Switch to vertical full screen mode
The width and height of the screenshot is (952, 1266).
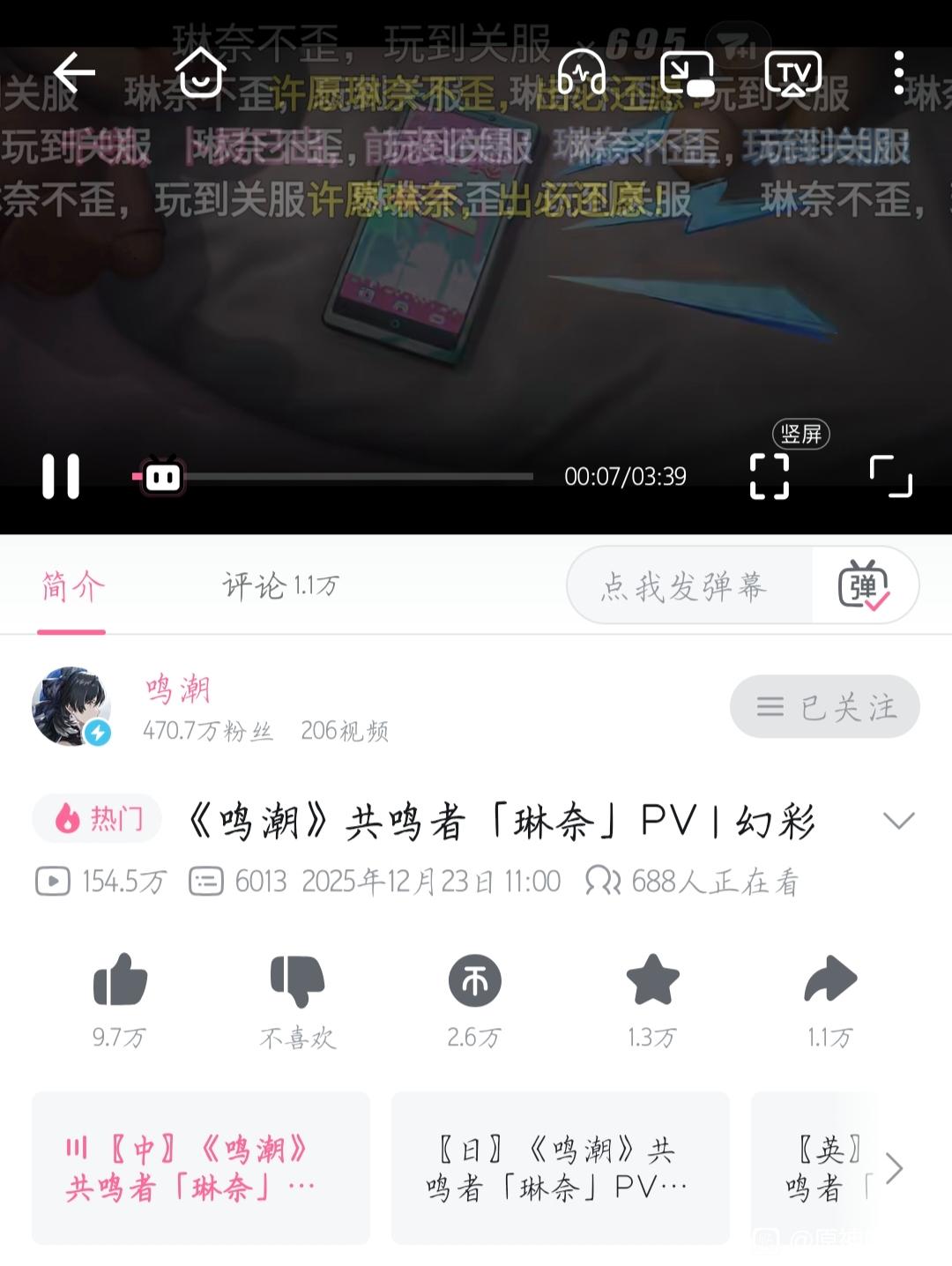click(770, 477)
